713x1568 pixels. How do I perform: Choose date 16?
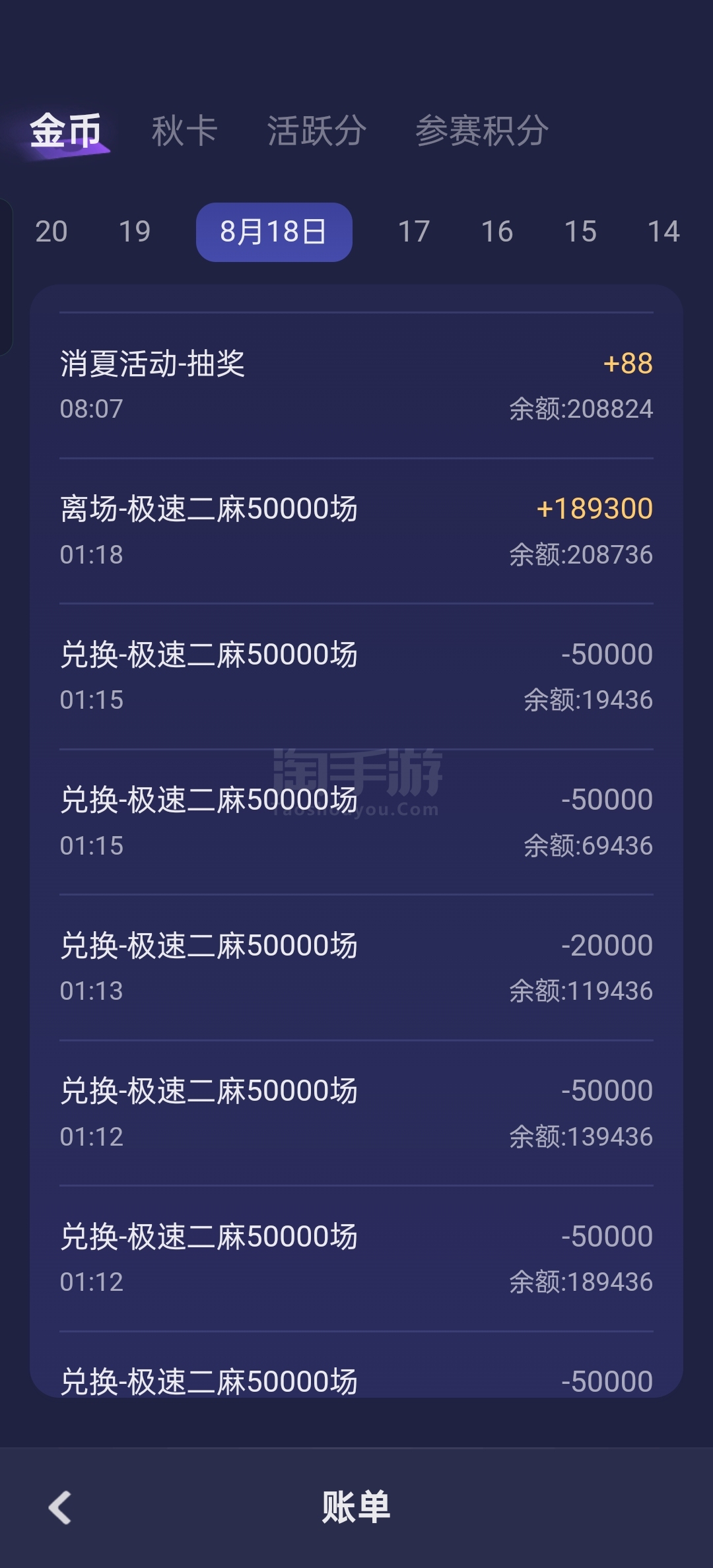[x=497, y=232]
